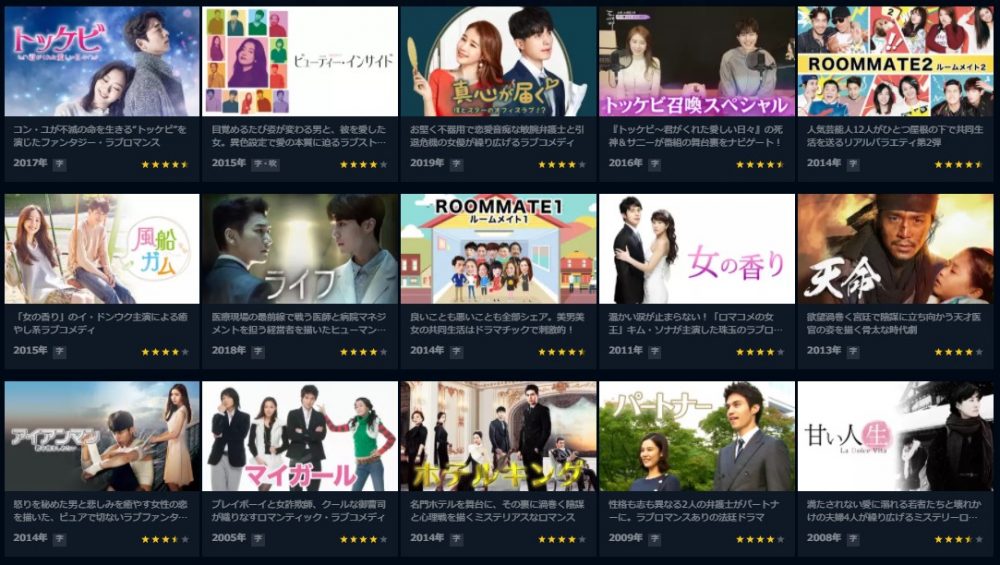Open トッケビ召喚スペシャル card

(x=696, y=62)
